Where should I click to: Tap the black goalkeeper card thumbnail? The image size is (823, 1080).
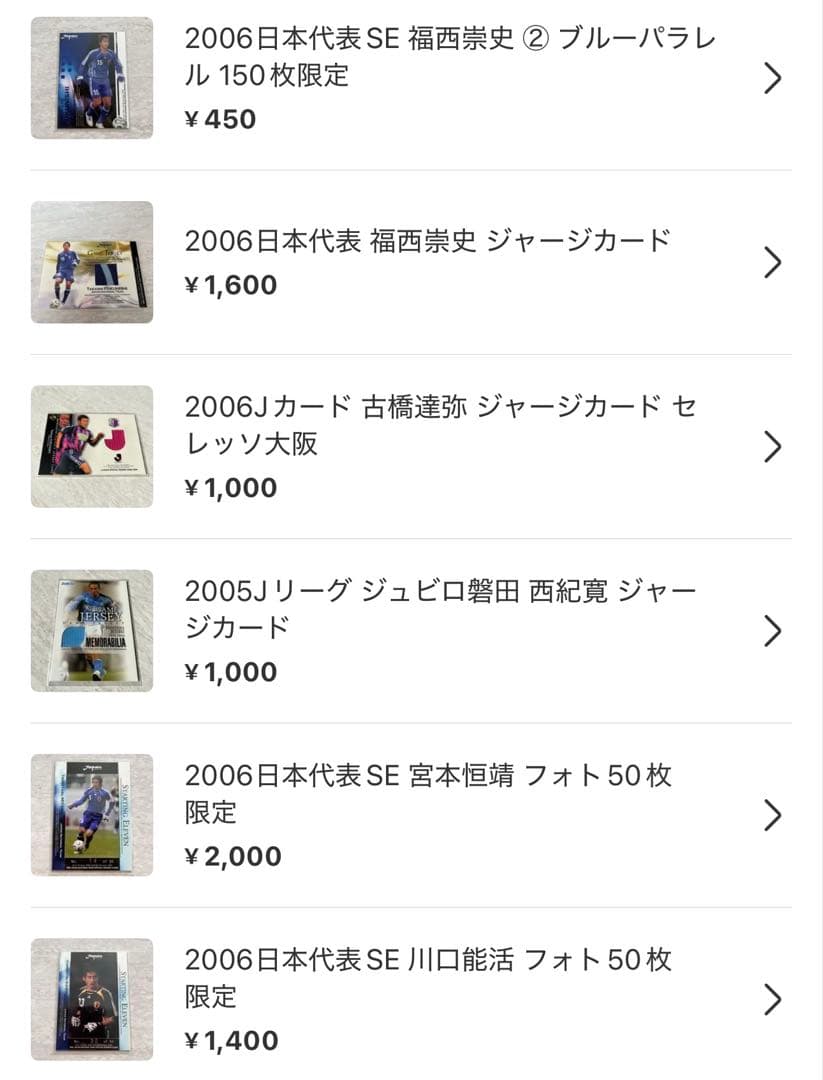click(x=91, y=998)
